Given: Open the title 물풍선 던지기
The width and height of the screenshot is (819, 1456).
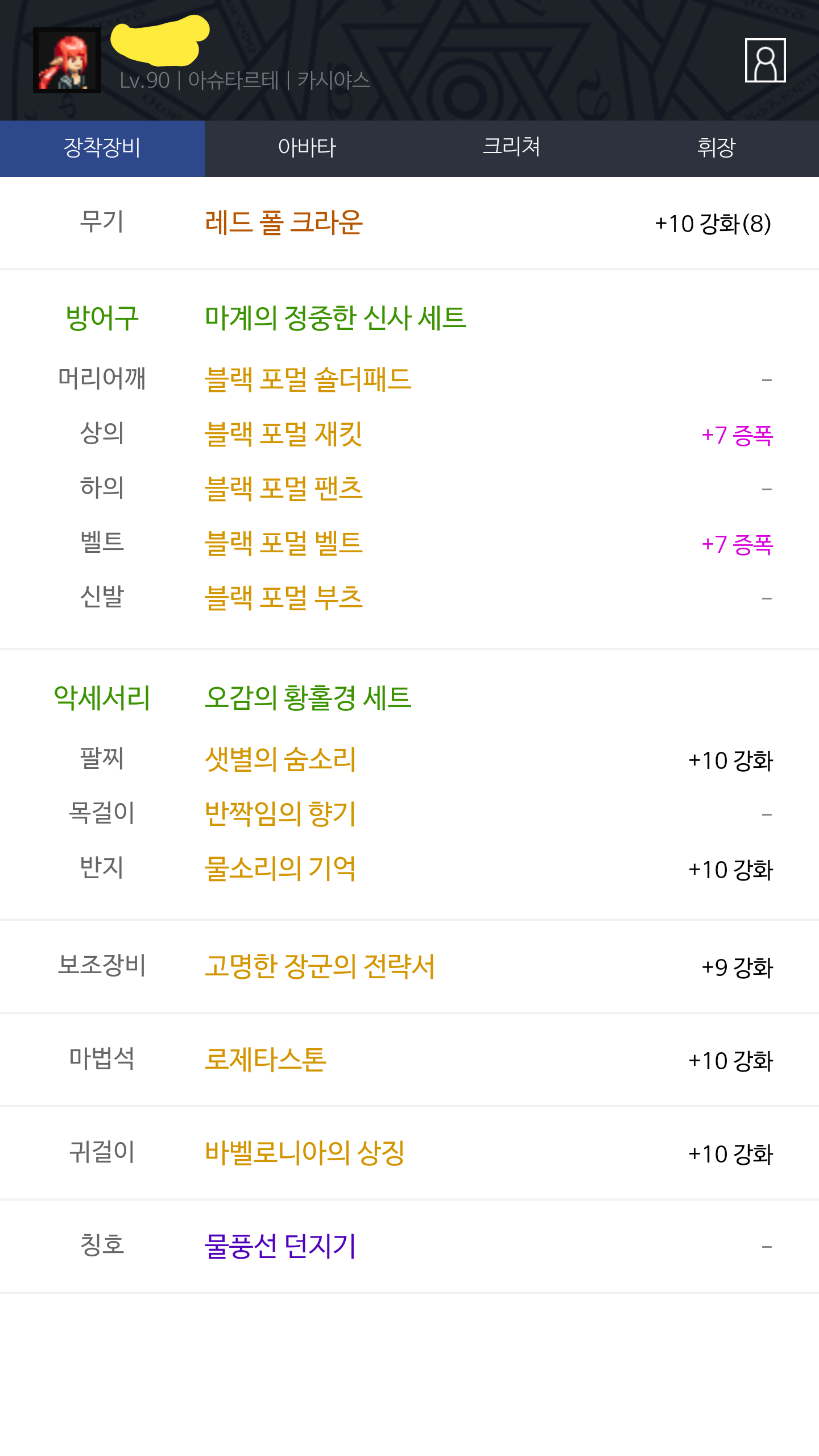Looking at the screenshot, I should point(280,1246).
